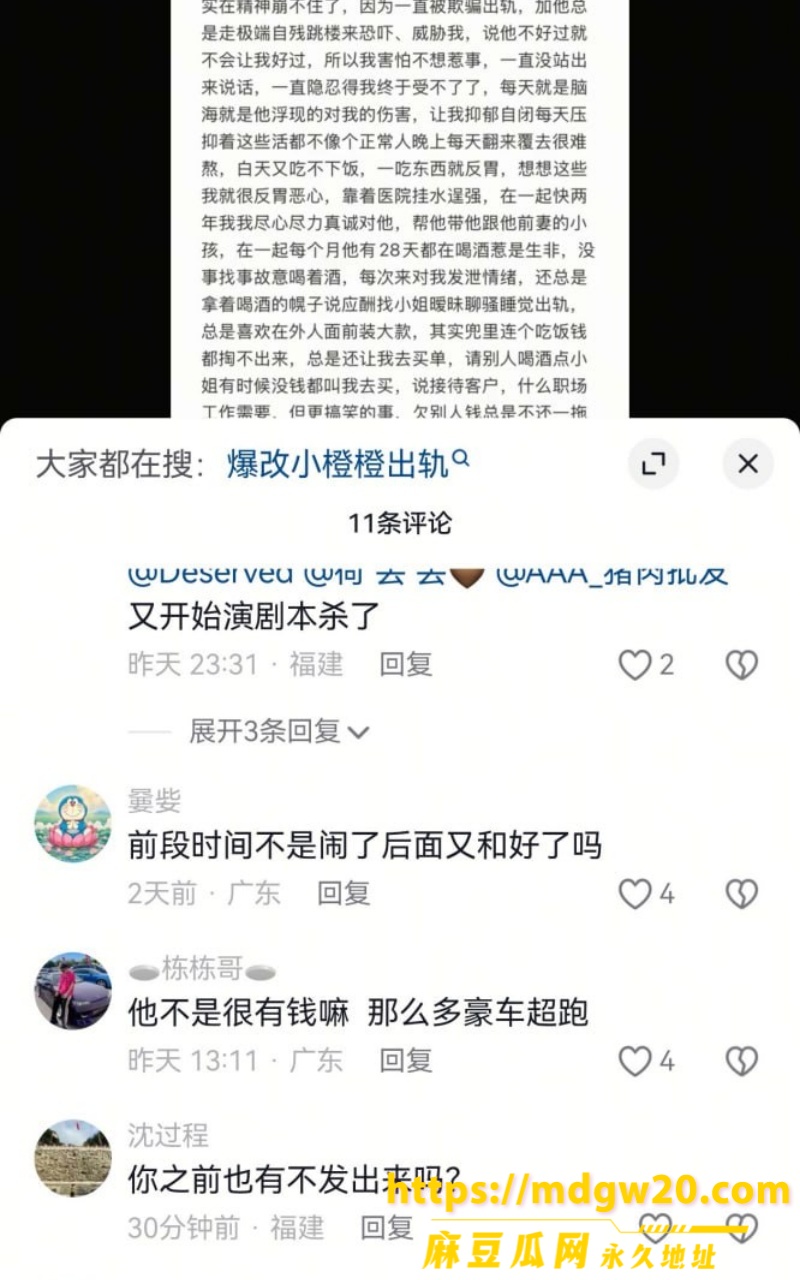
Task: Dislike 曼婓's comment
Action: [x=742, y=894]
